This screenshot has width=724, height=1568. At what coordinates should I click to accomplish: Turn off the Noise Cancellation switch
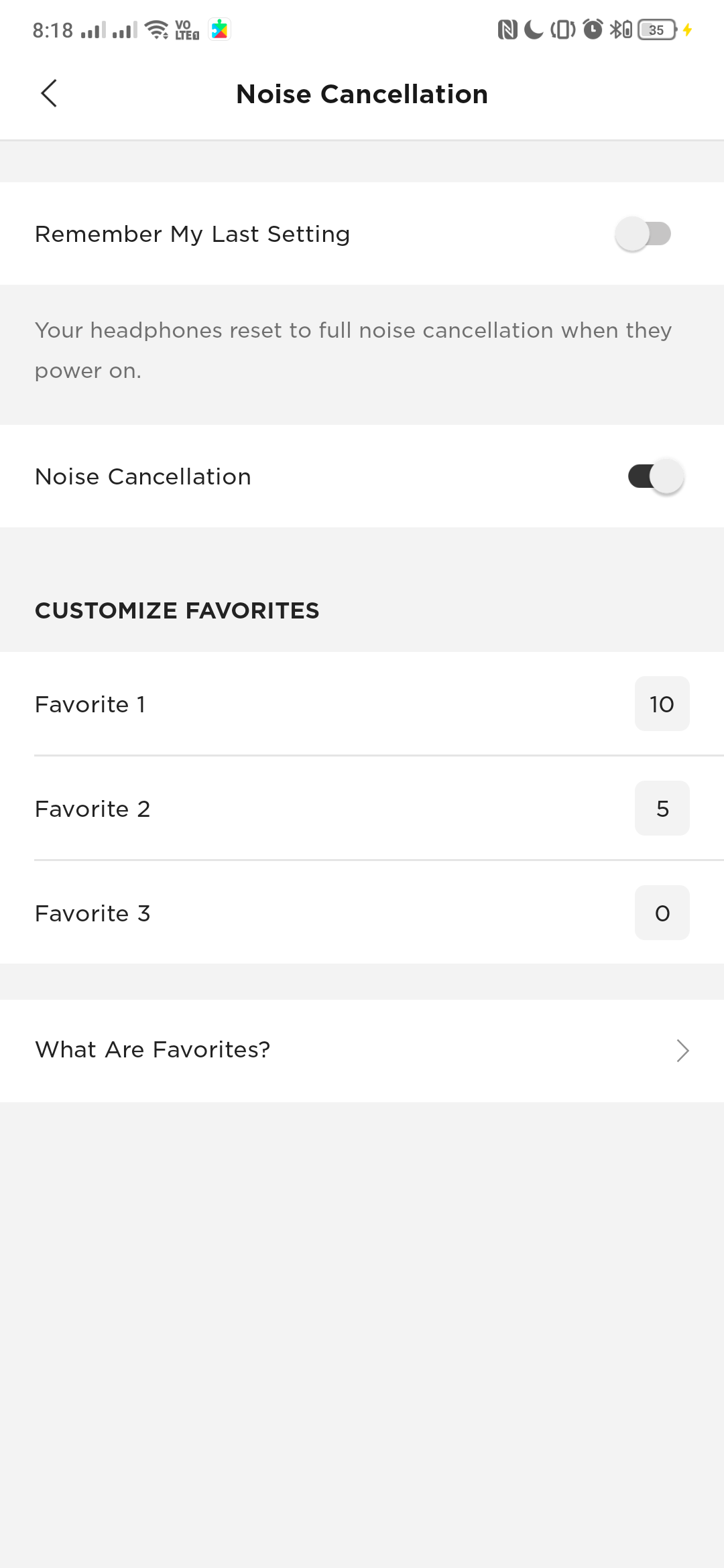[x=656, y=476]
